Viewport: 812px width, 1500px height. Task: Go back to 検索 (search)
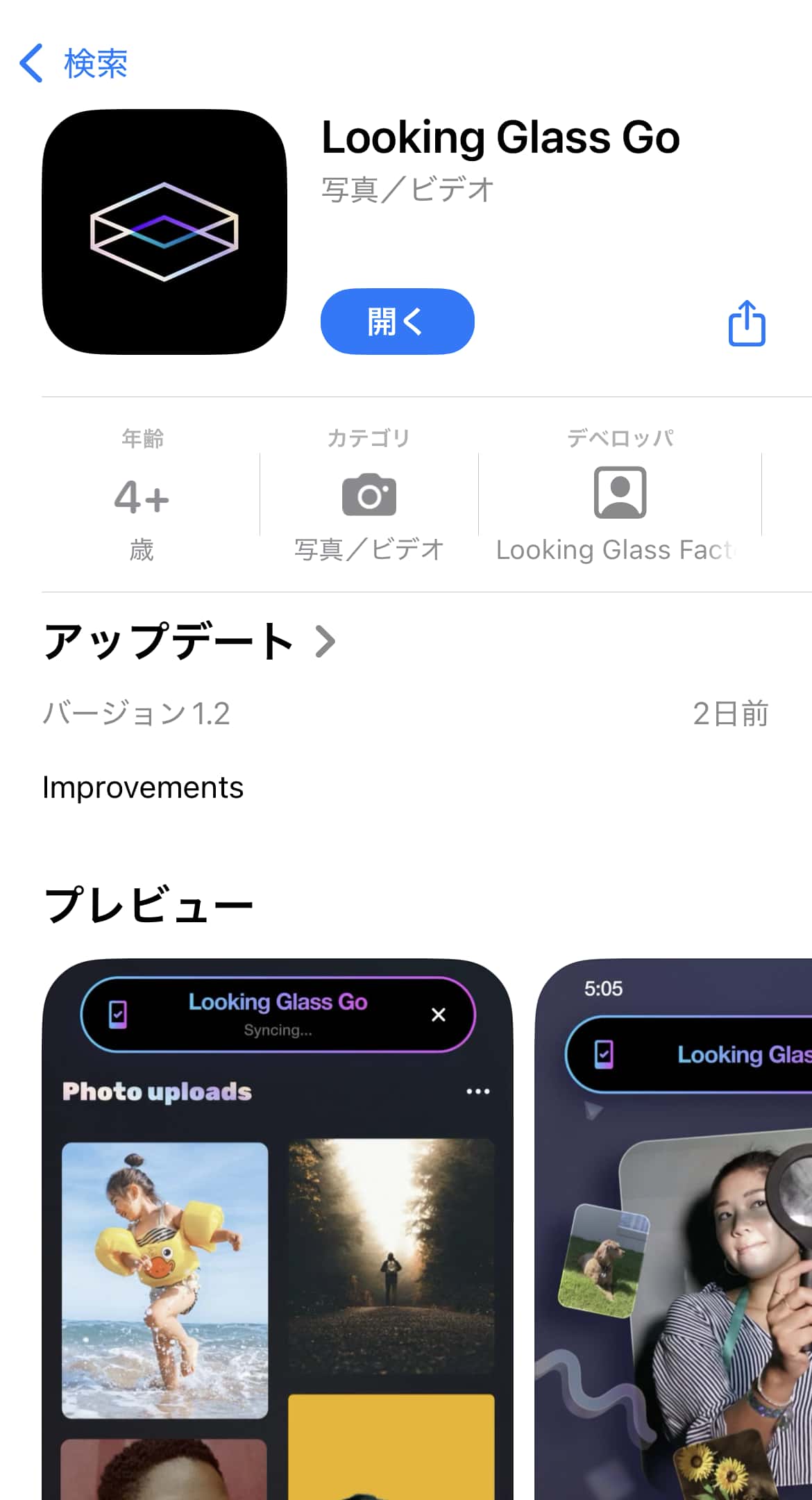73,64
